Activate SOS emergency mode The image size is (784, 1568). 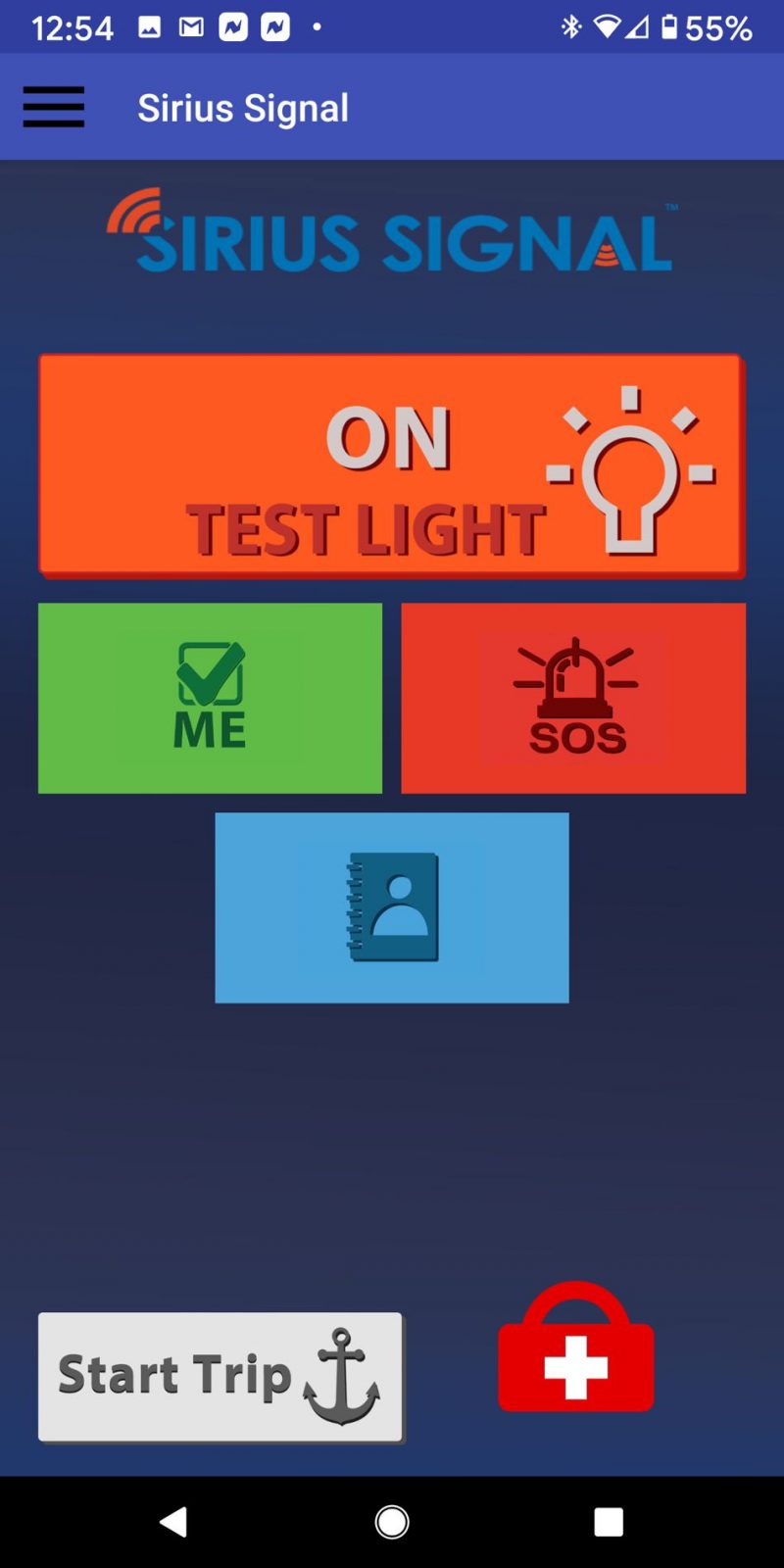click(x=572, y=698)
